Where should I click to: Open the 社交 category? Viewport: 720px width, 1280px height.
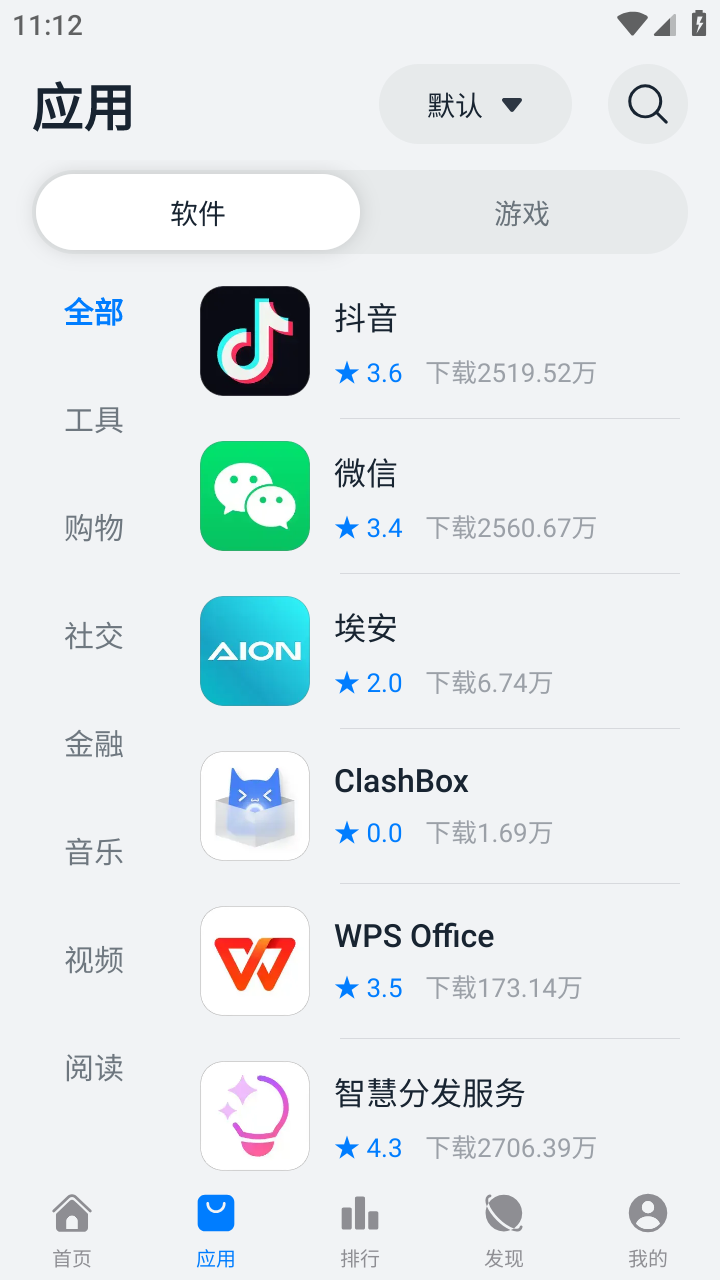click(x=94, y=636)
